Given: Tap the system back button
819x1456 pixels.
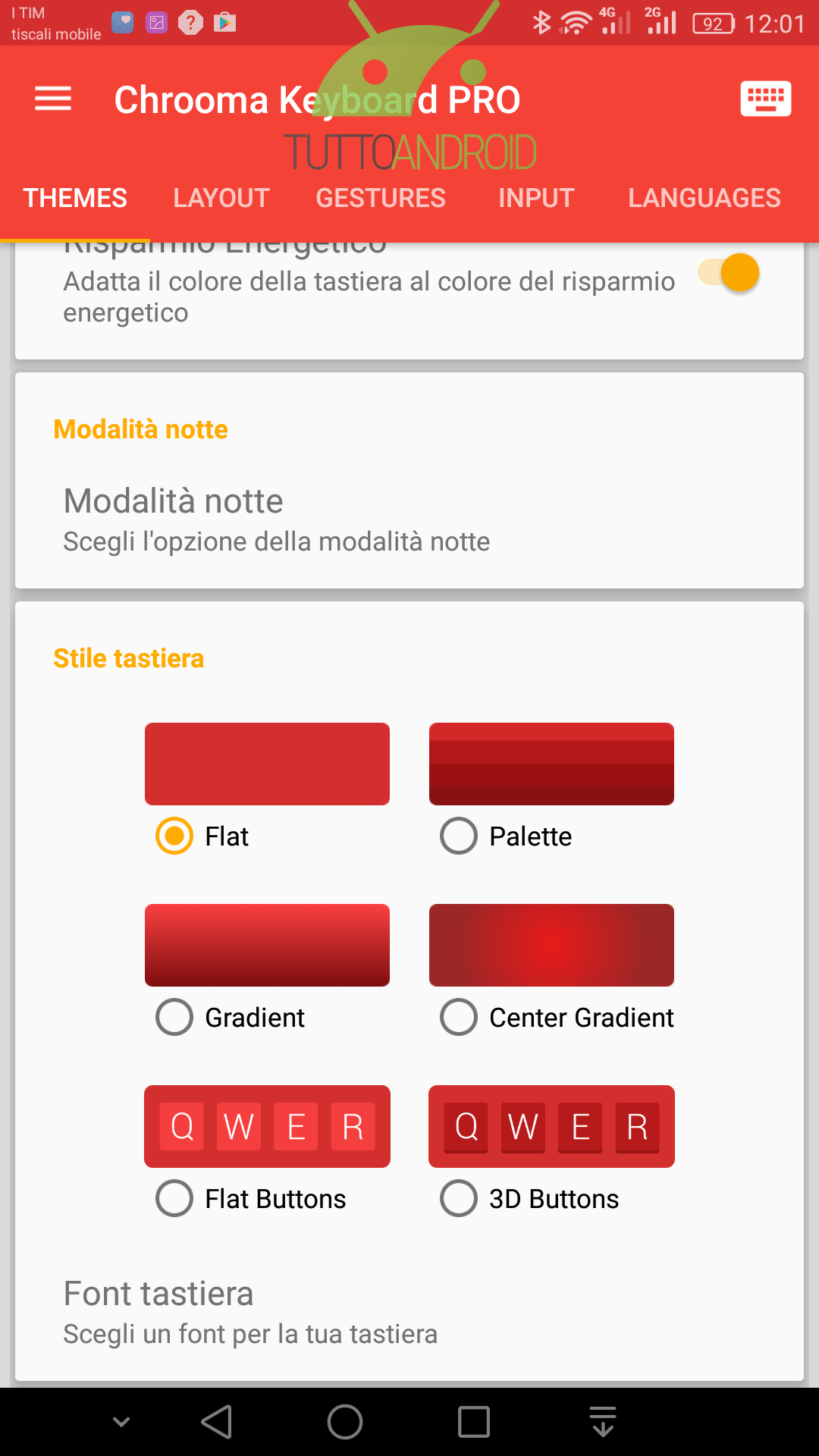Looking at the screenshot, I should click(x=217, y=1422).
